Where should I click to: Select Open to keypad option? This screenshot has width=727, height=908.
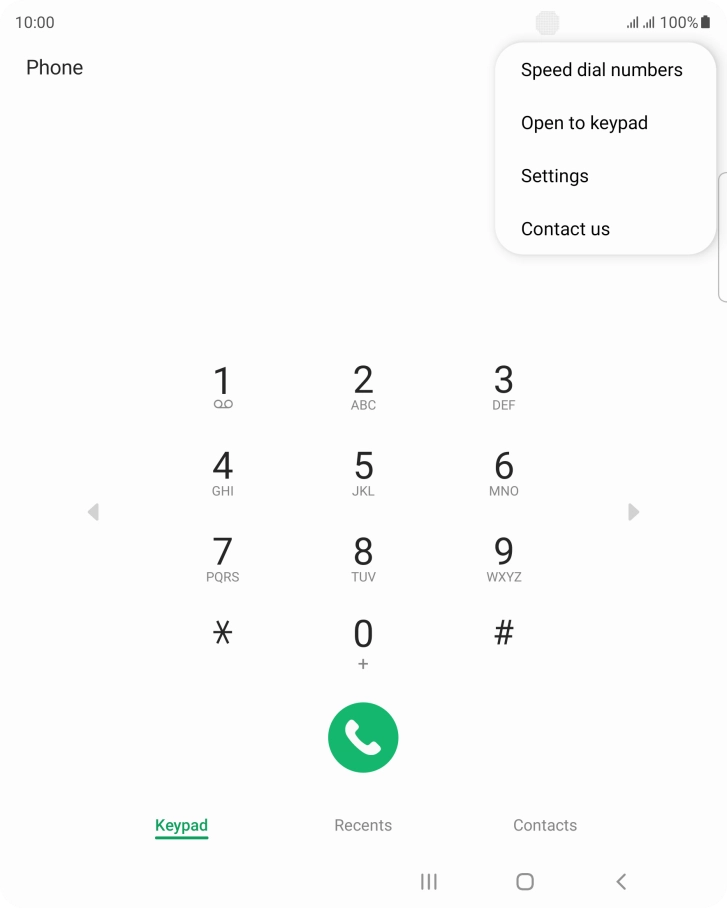(x=584, y=123)
